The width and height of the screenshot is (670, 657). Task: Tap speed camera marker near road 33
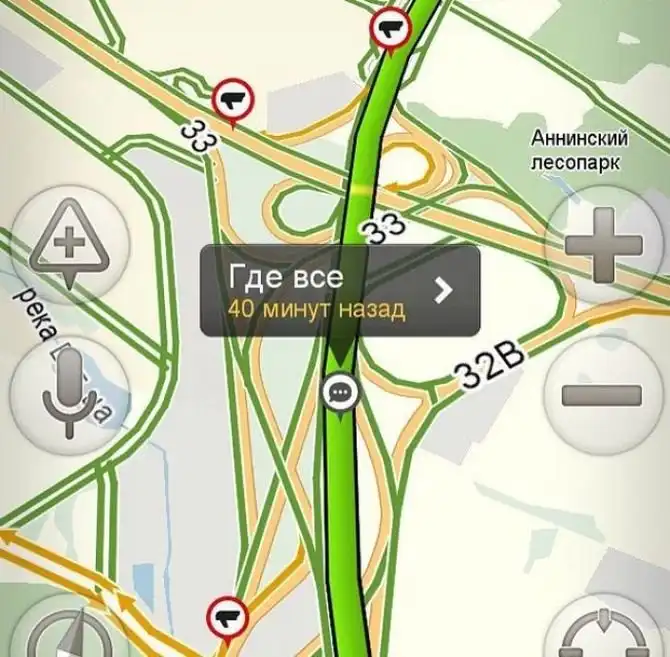point(234,100)
